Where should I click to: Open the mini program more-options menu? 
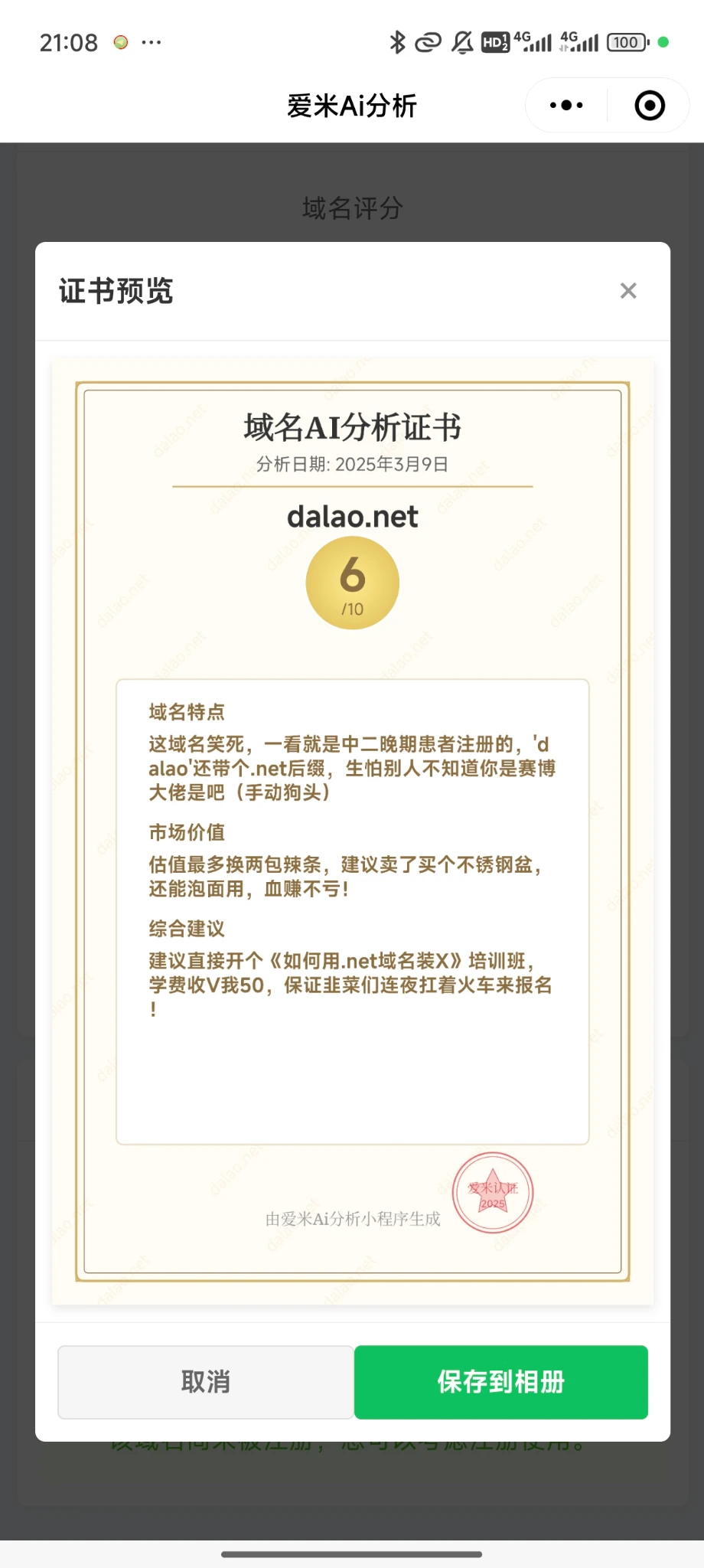pos(566,106)
